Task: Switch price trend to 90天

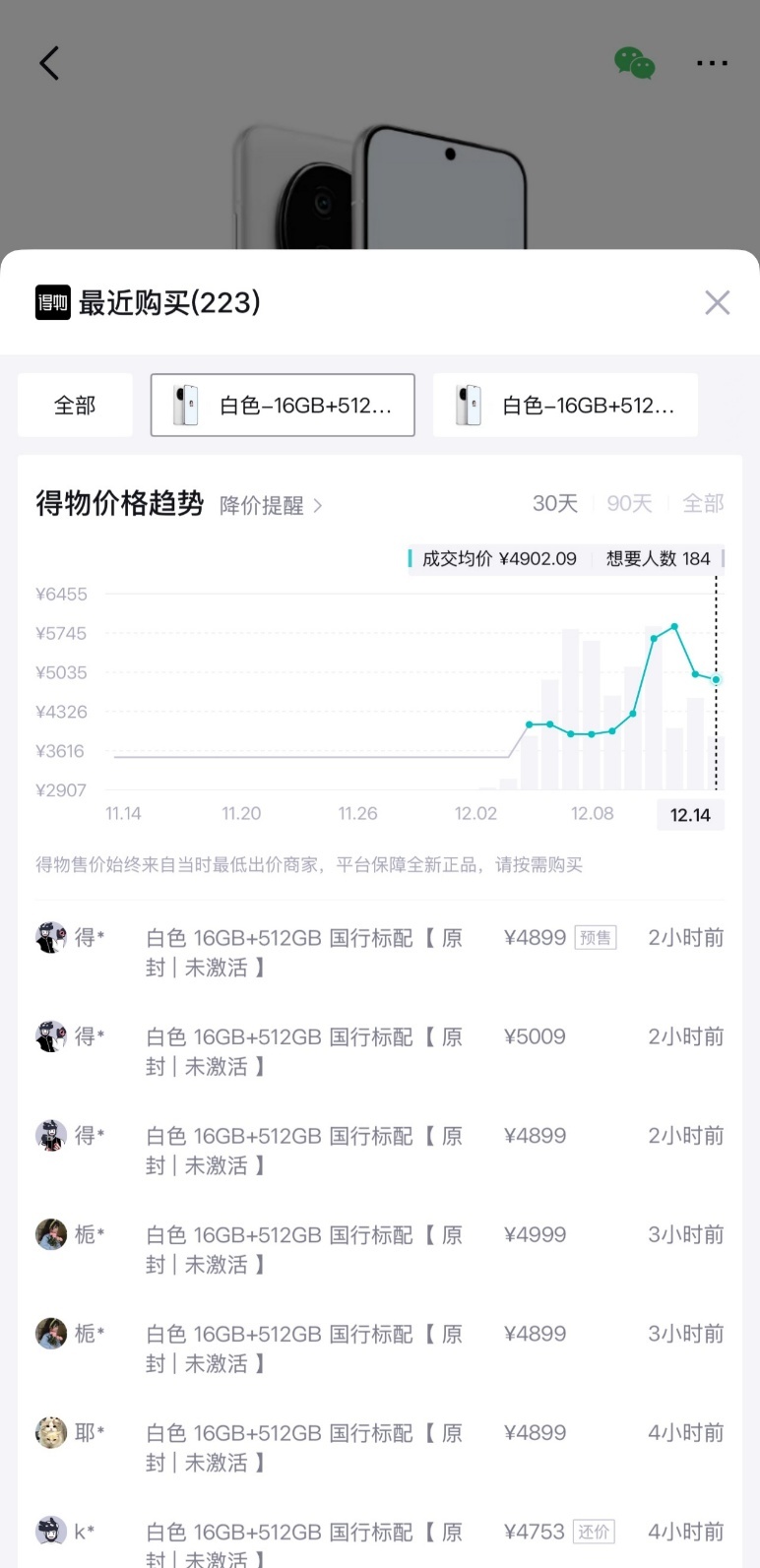Action: click(629, 504)
